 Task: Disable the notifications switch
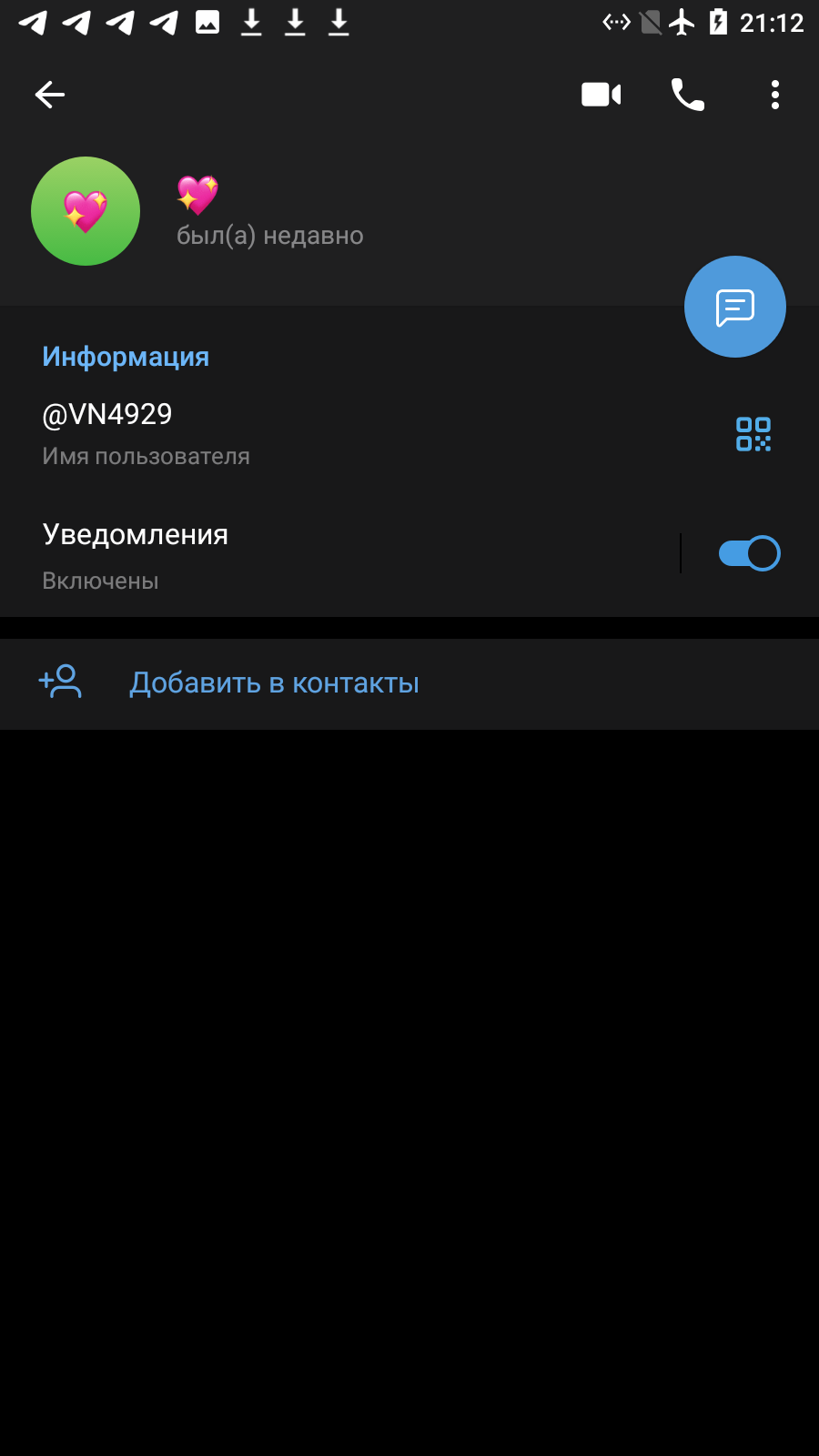(x=749, y=553)
